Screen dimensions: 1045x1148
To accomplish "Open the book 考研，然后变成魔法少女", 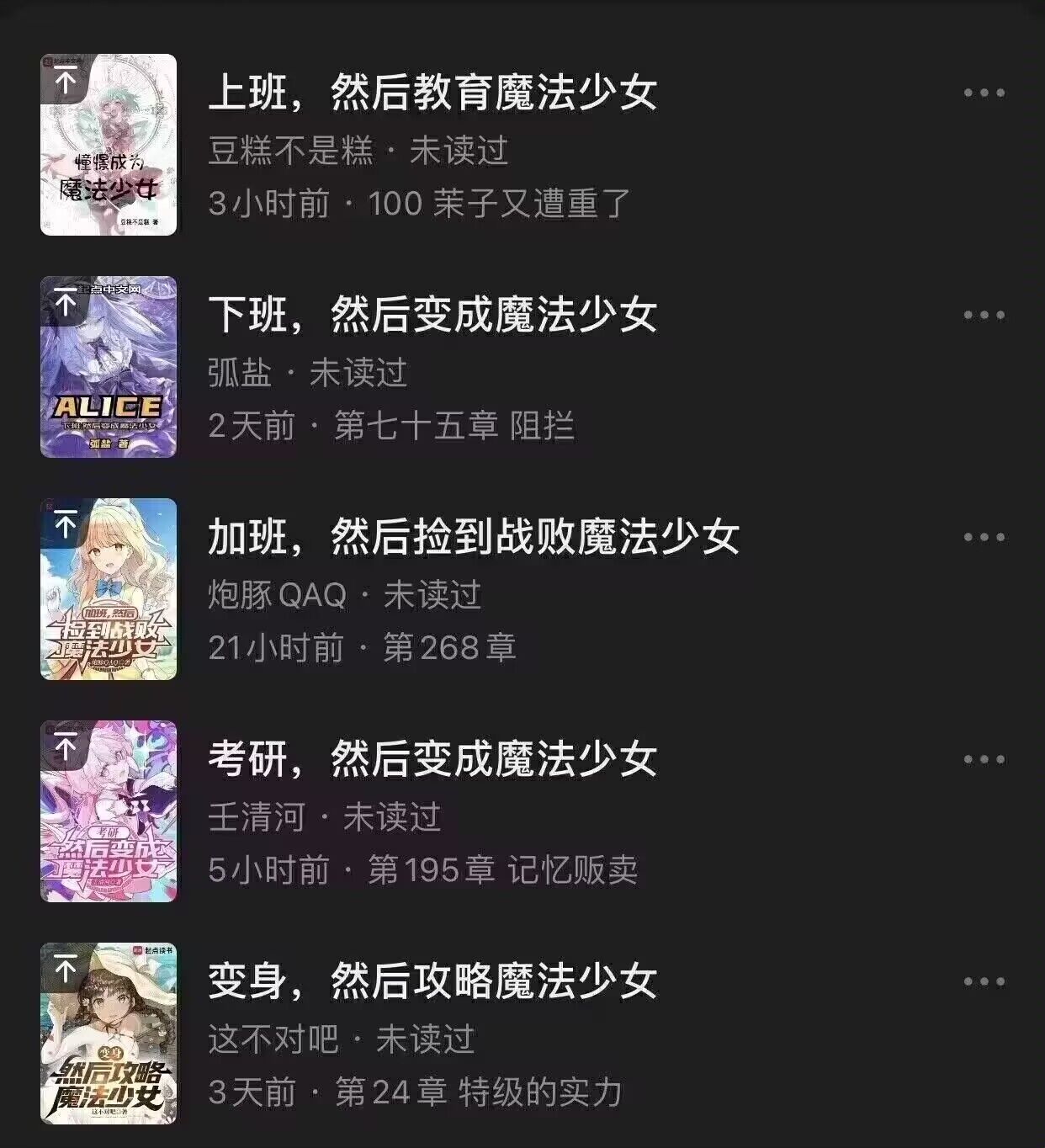I will [x=432, y=759].
